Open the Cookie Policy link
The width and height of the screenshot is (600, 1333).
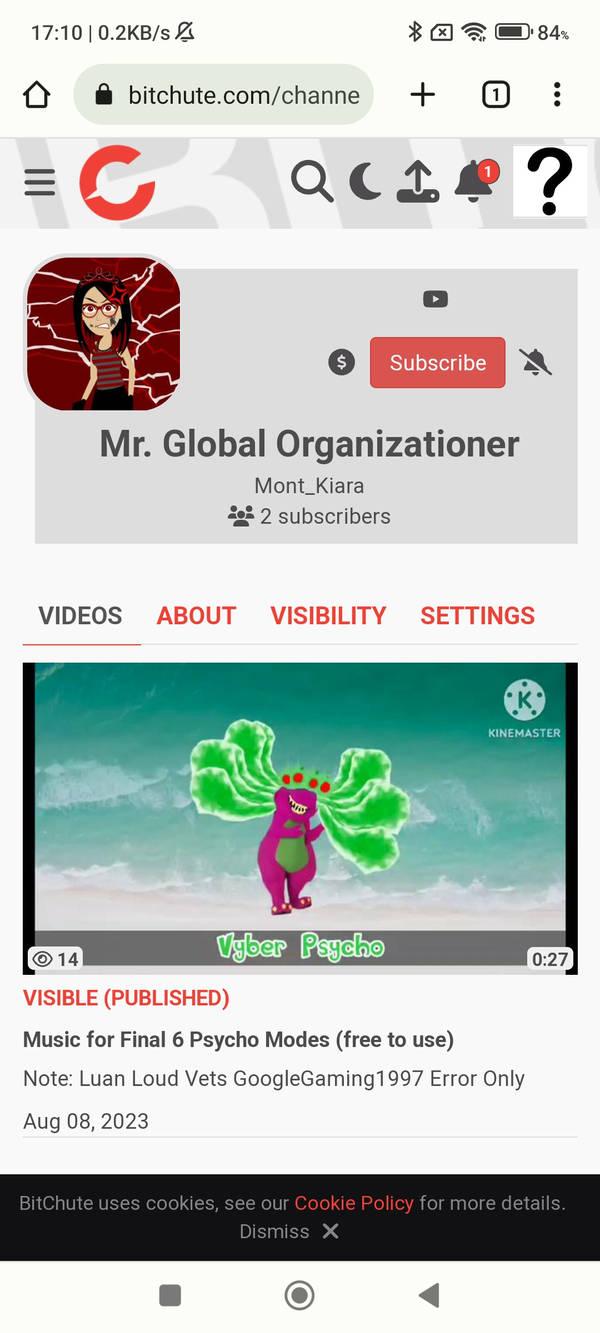point(353,1203)
